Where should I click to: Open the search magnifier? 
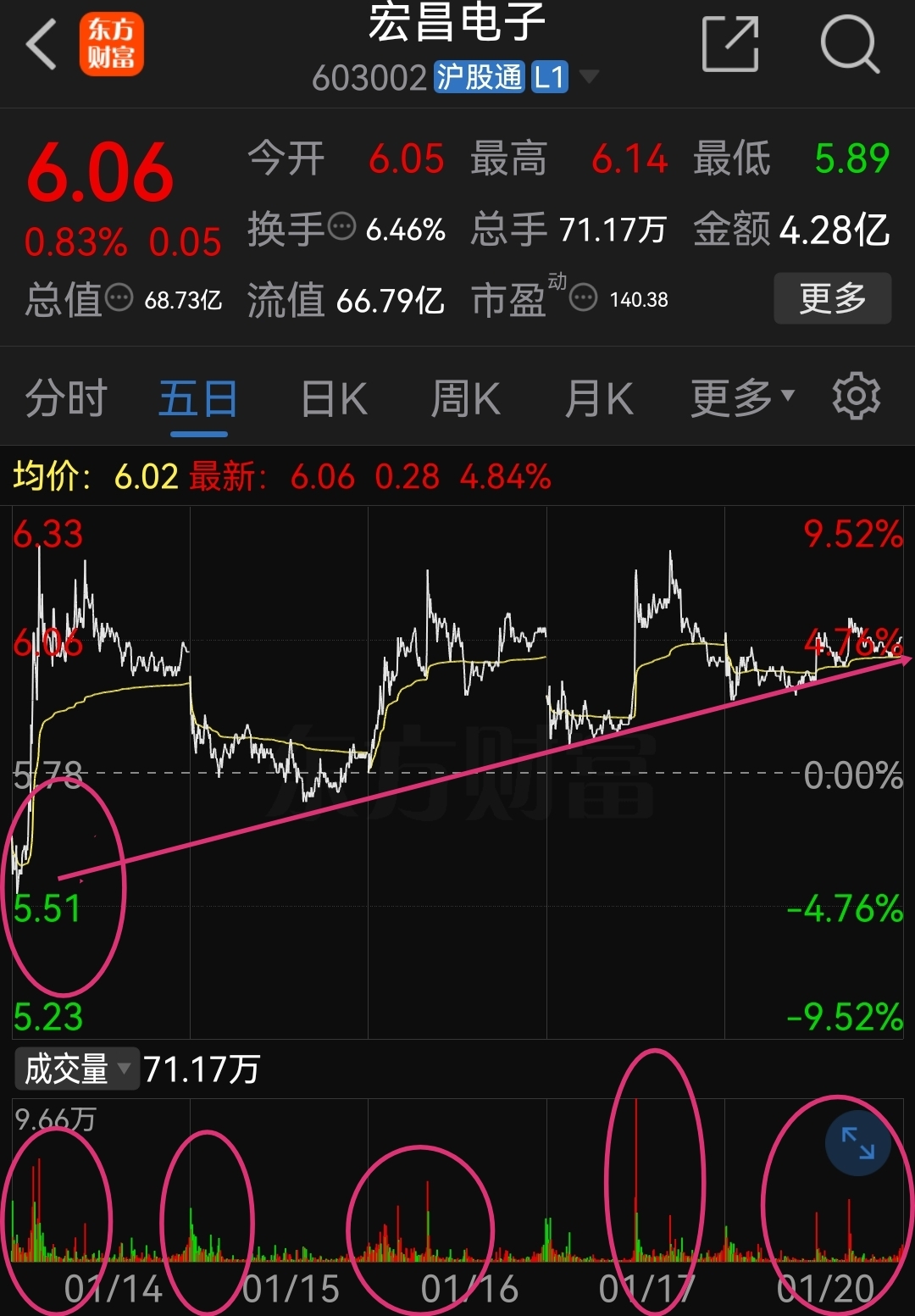[x=849, y=44]
